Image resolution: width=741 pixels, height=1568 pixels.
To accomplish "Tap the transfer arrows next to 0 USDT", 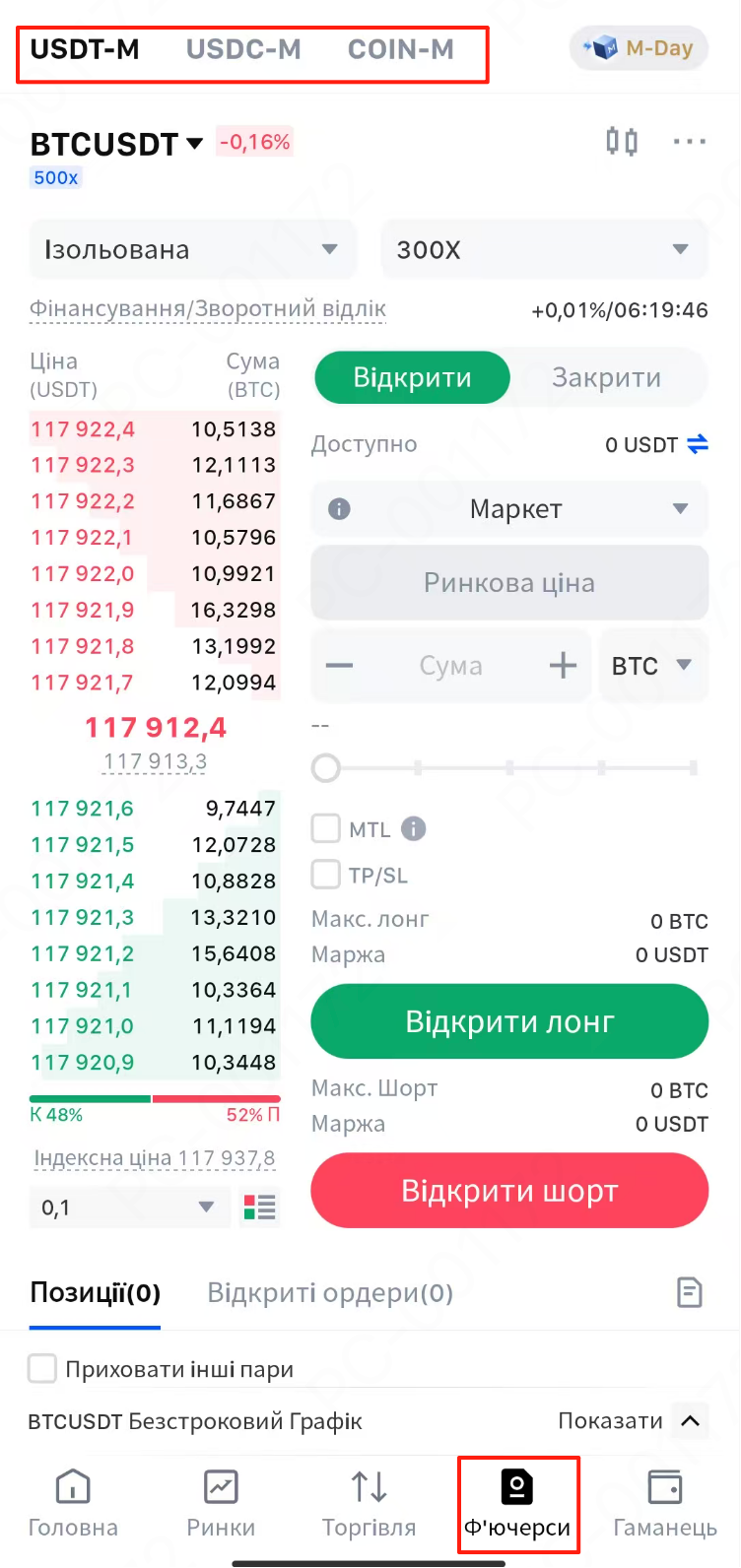I will [698, 444].
